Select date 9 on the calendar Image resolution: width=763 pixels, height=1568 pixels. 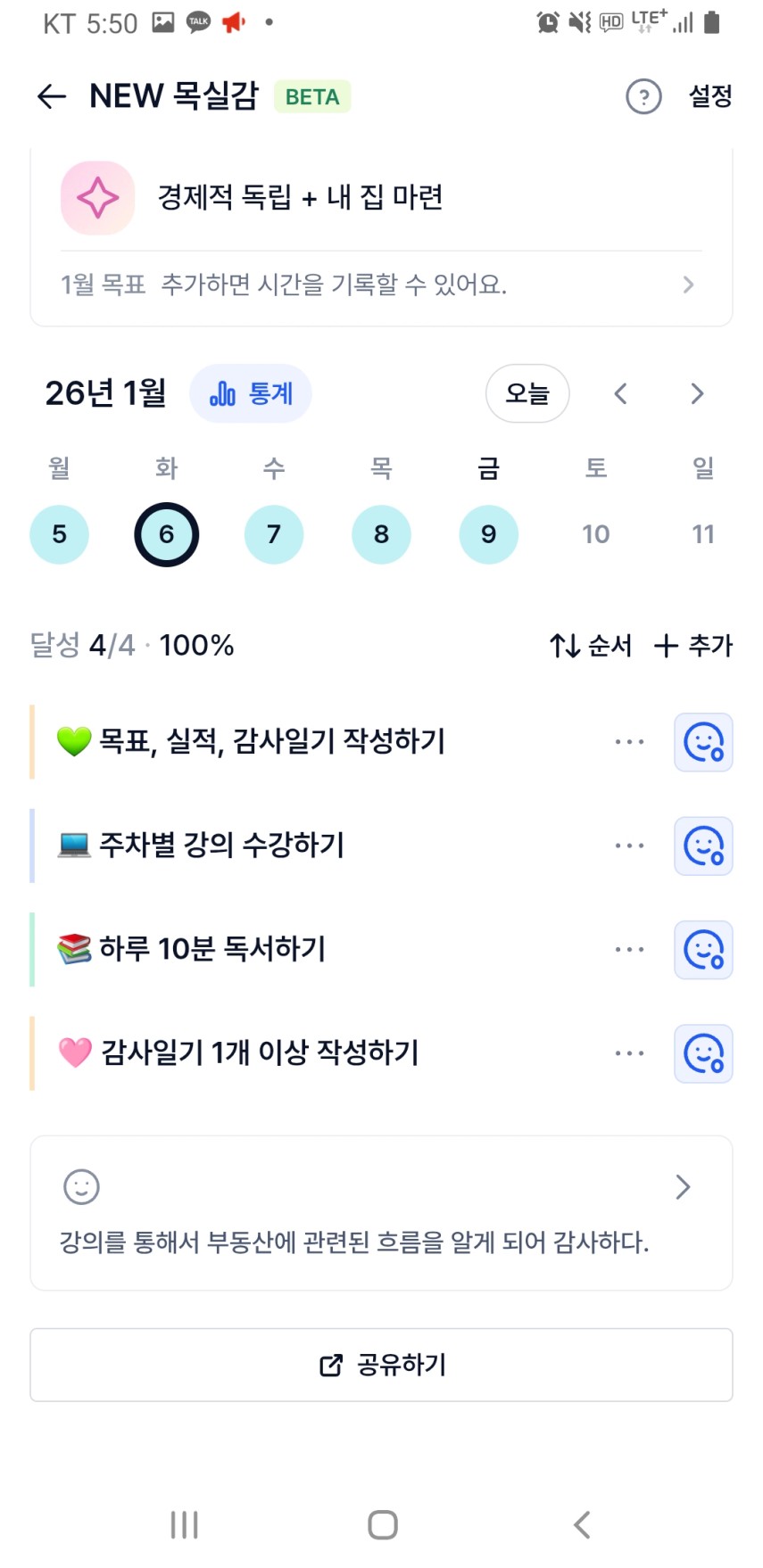click(488, 534)
